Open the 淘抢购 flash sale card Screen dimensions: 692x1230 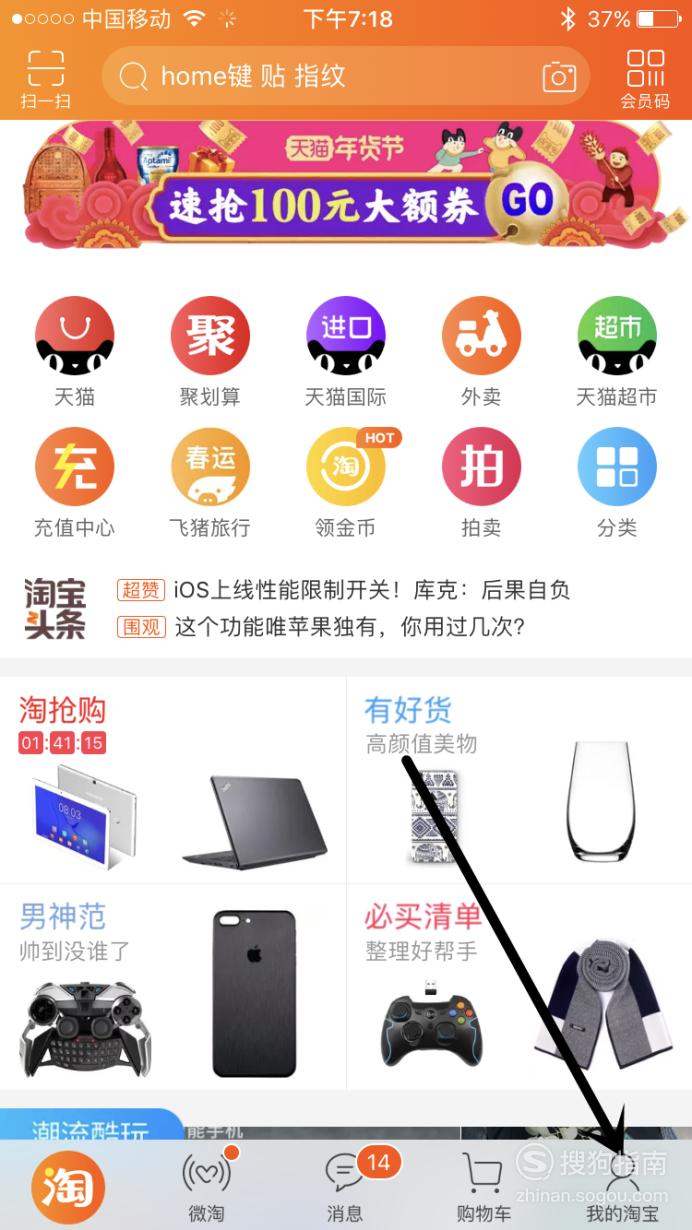pyautogui.click(x=173, y=779)
